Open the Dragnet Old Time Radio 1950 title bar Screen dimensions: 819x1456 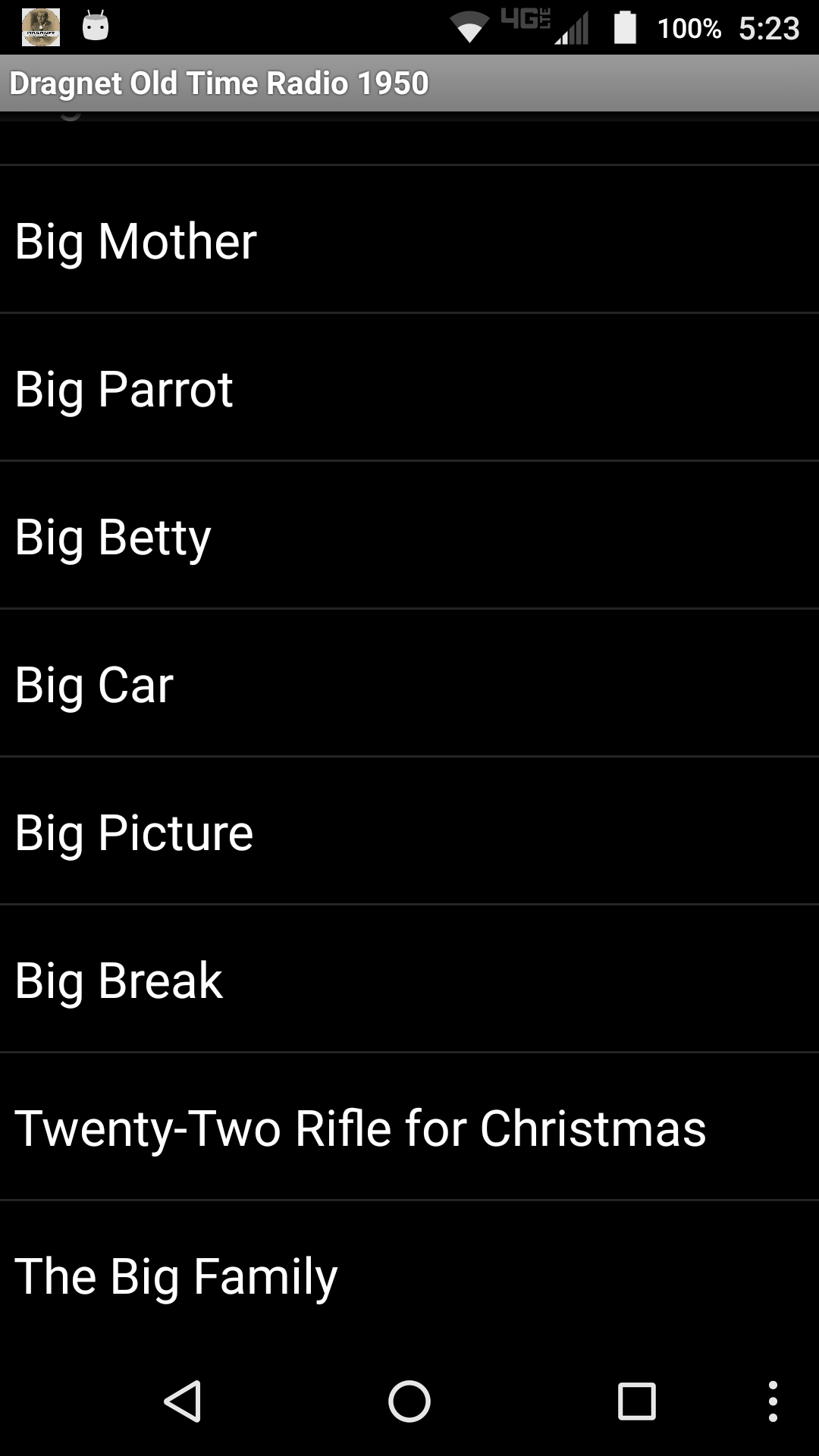click(219, 83)
